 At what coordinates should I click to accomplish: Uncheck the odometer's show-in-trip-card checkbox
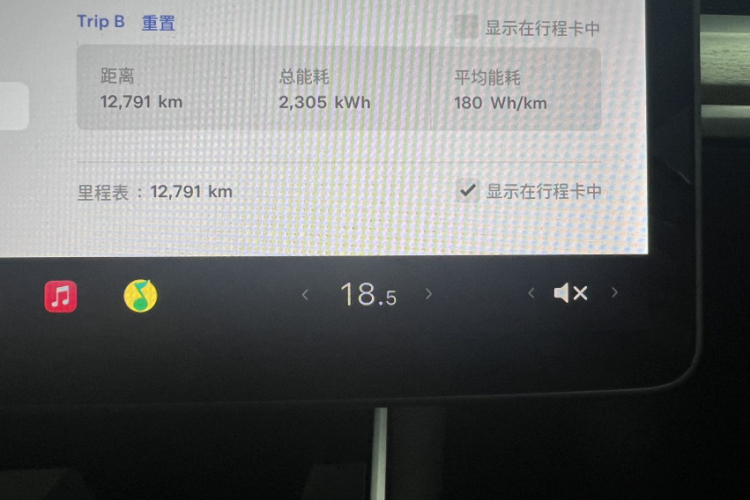click(467, 190)
